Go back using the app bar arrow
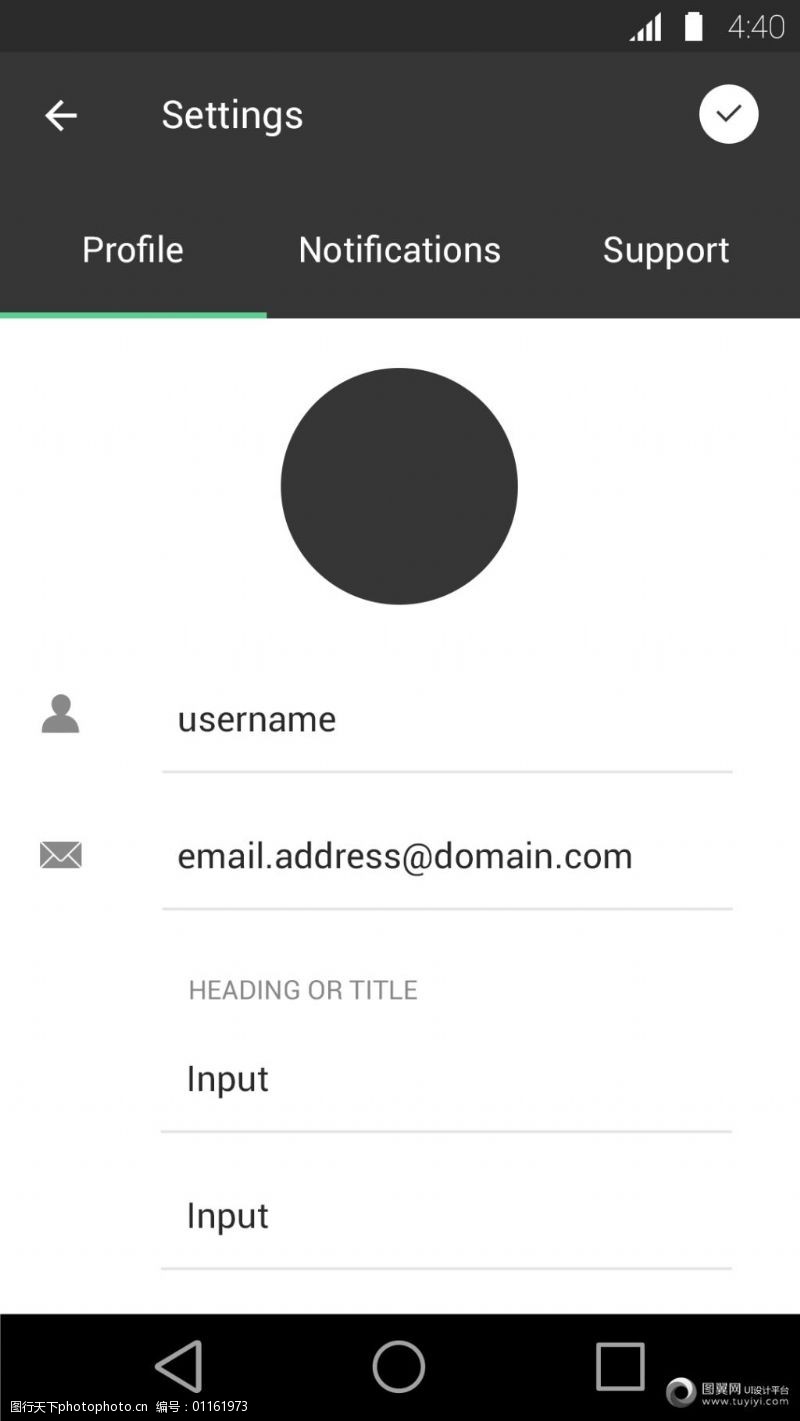The width and height of the screenshot is (800, 1421). [61, 116]
